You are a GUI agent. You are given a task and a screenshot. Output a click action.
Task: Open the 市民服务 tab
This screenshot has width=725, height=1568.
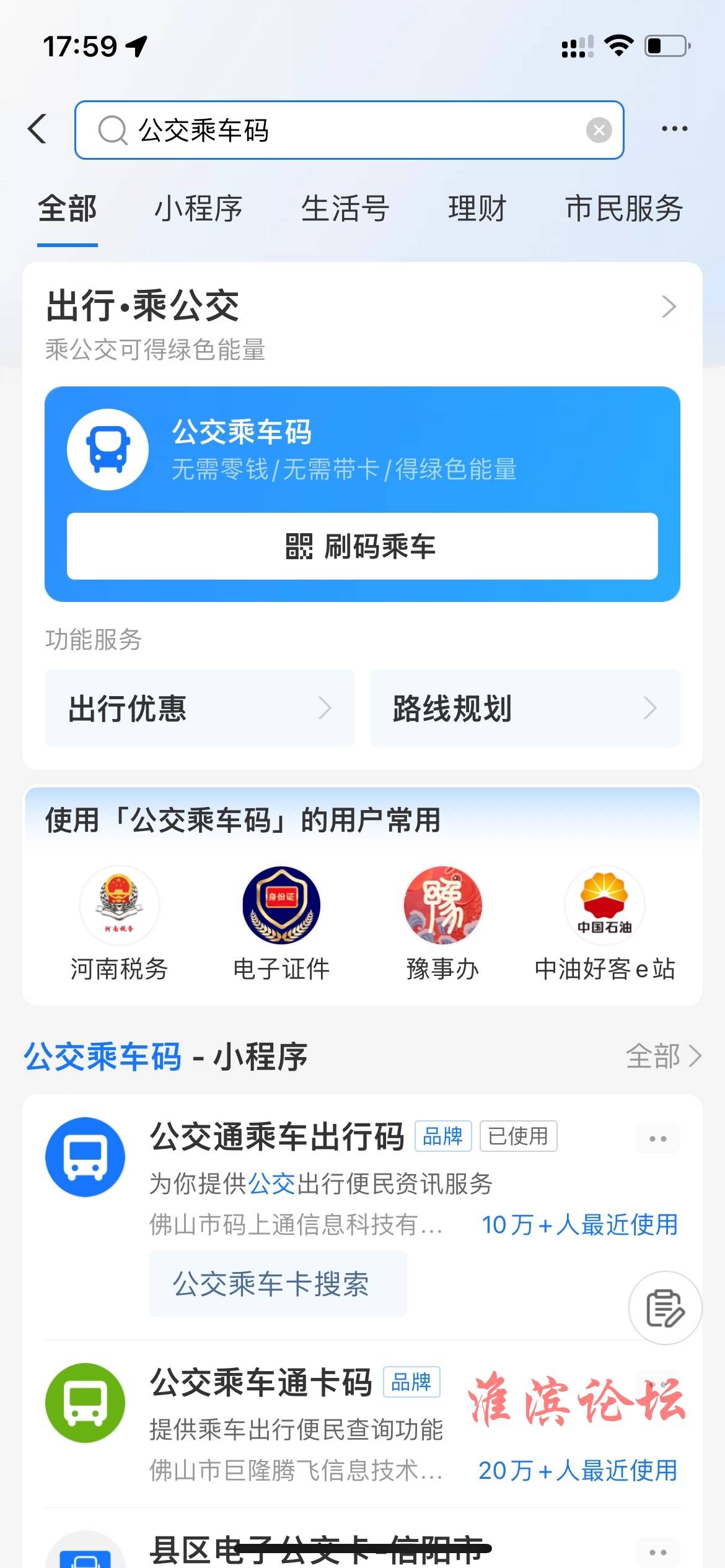click(x=624, y=208)
